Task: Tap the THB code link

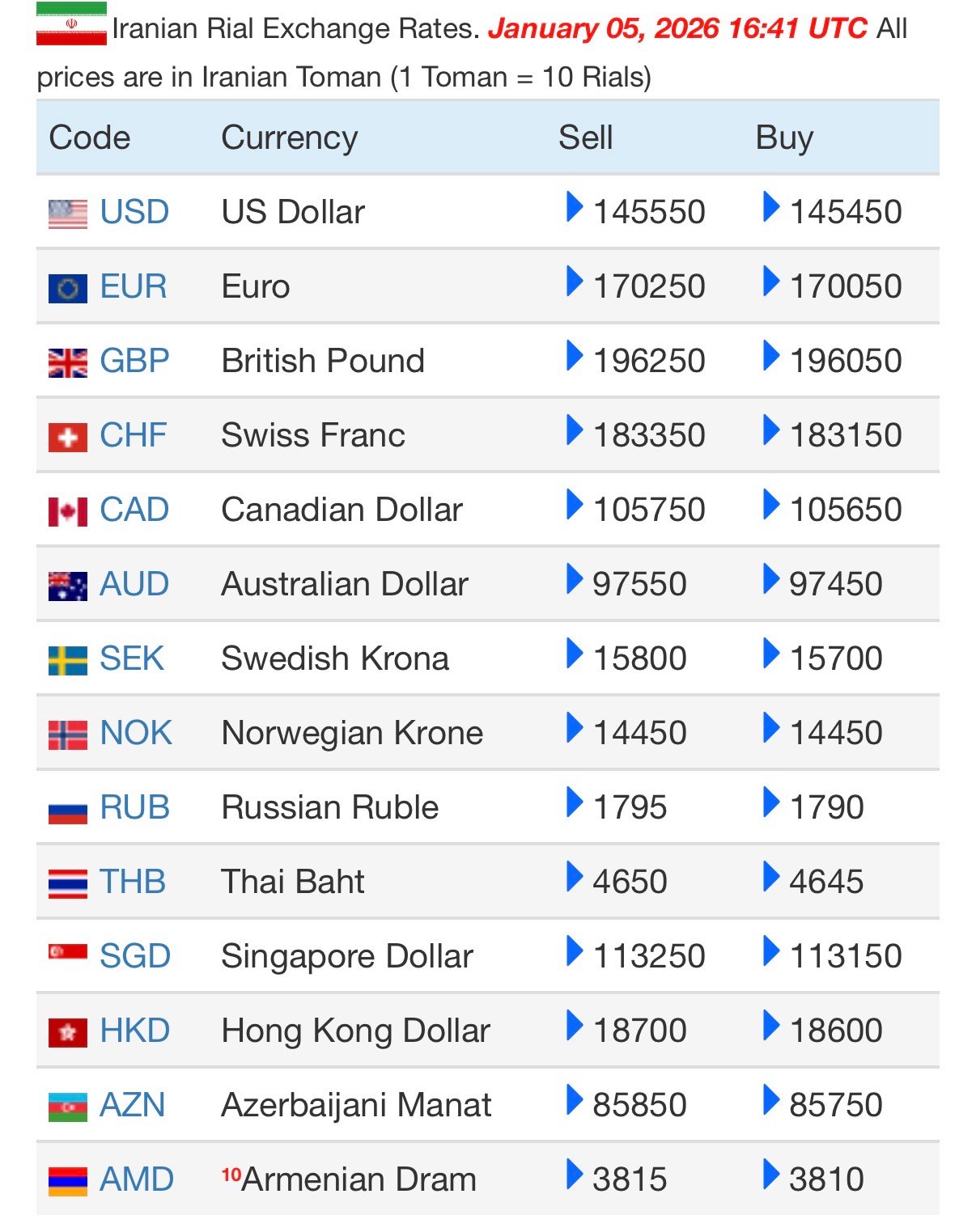Action: (x=133, y=882)
